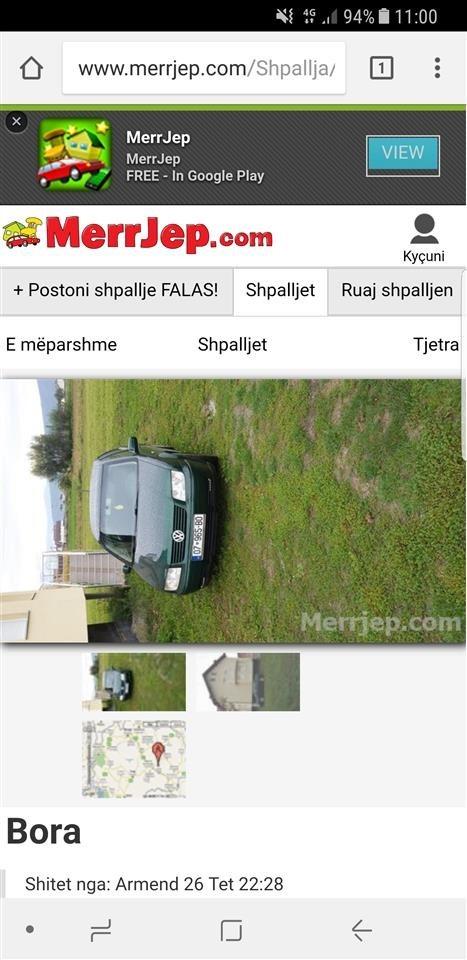Open the map location thumbnail
The height and width of the screenshot is (960, 467).
click(x=134, y=759)
